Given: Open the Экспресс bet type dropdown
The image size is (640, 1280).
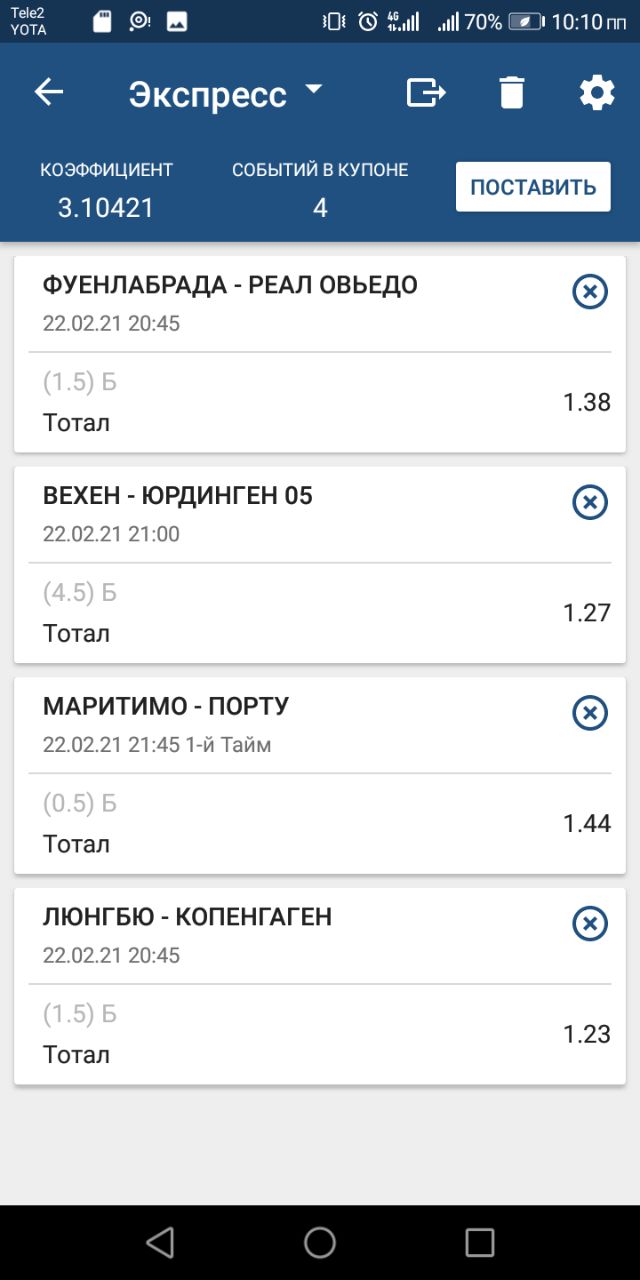Looking at the screenshot, I should point(226,94).
